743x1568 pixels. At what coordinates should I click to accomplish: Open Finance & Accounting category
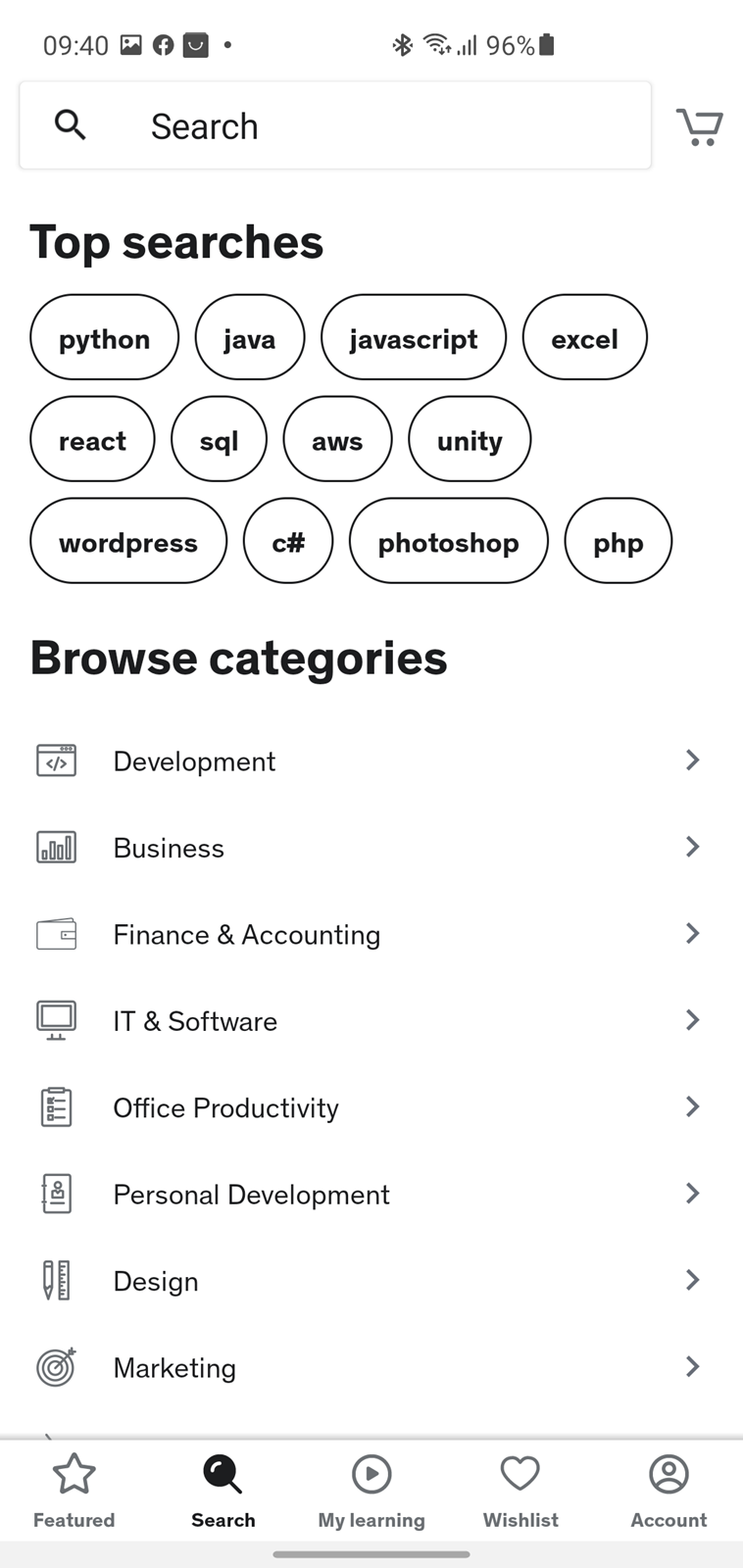point(371,934)
